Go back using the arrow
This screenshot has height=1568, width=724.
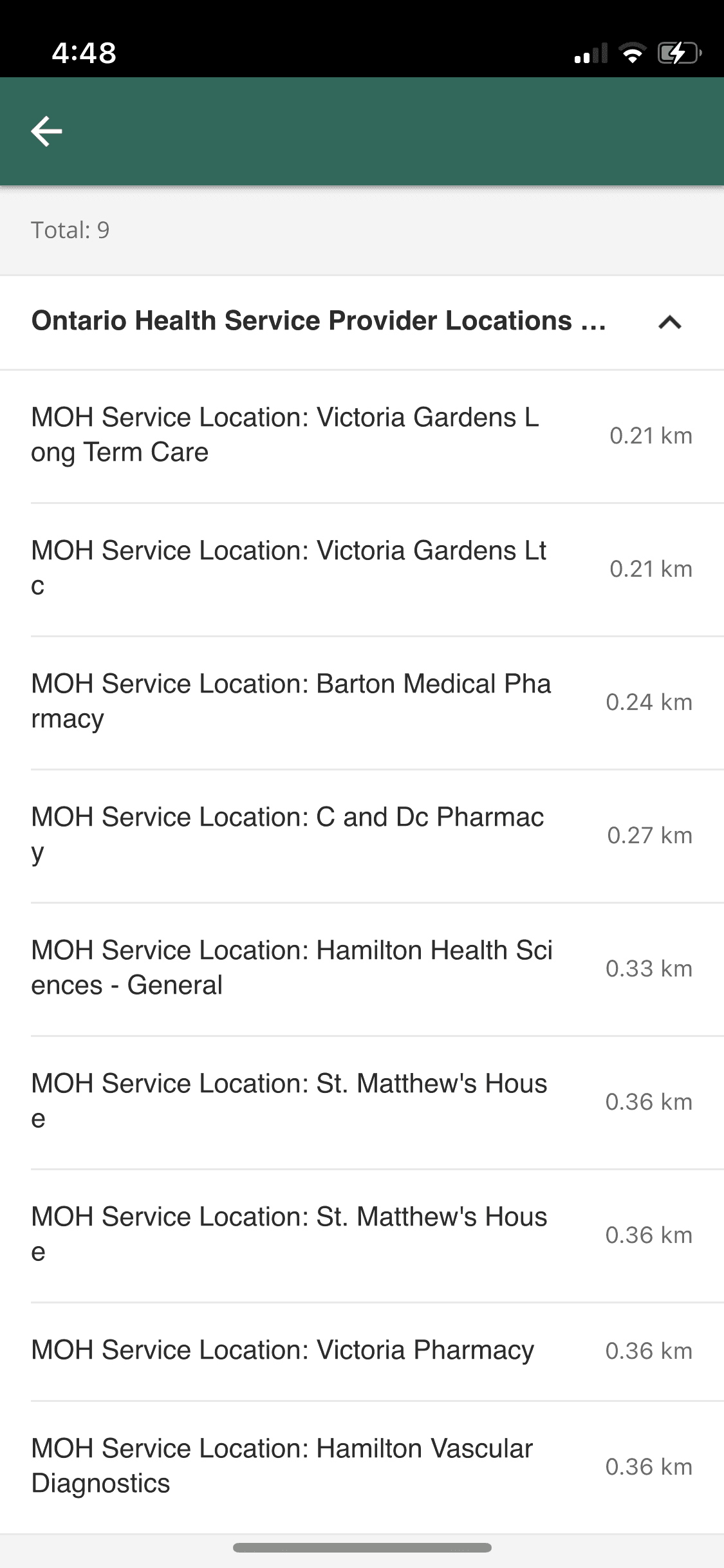46,131
